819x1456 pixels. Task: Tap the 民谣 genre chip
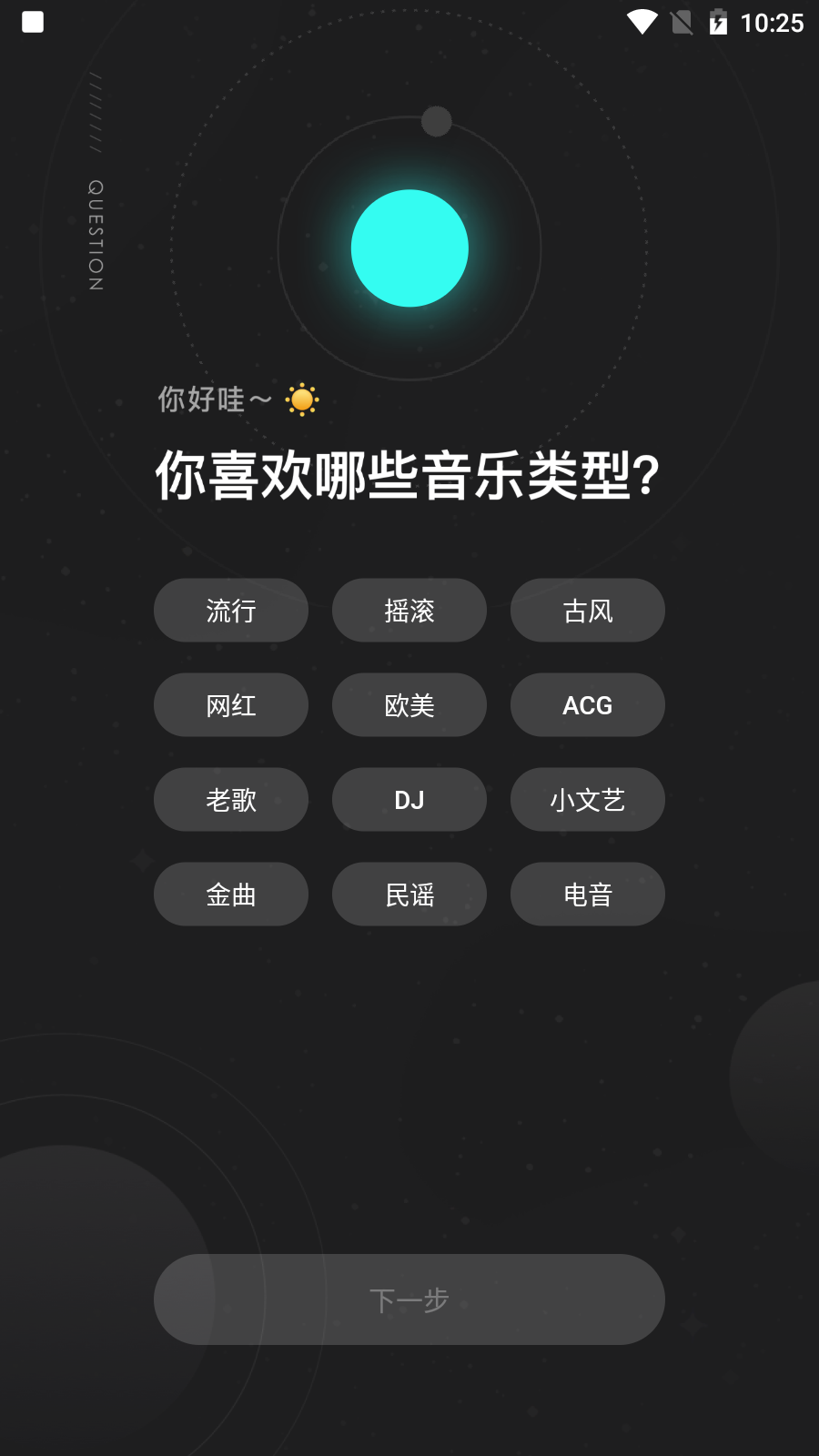[409, 895]
